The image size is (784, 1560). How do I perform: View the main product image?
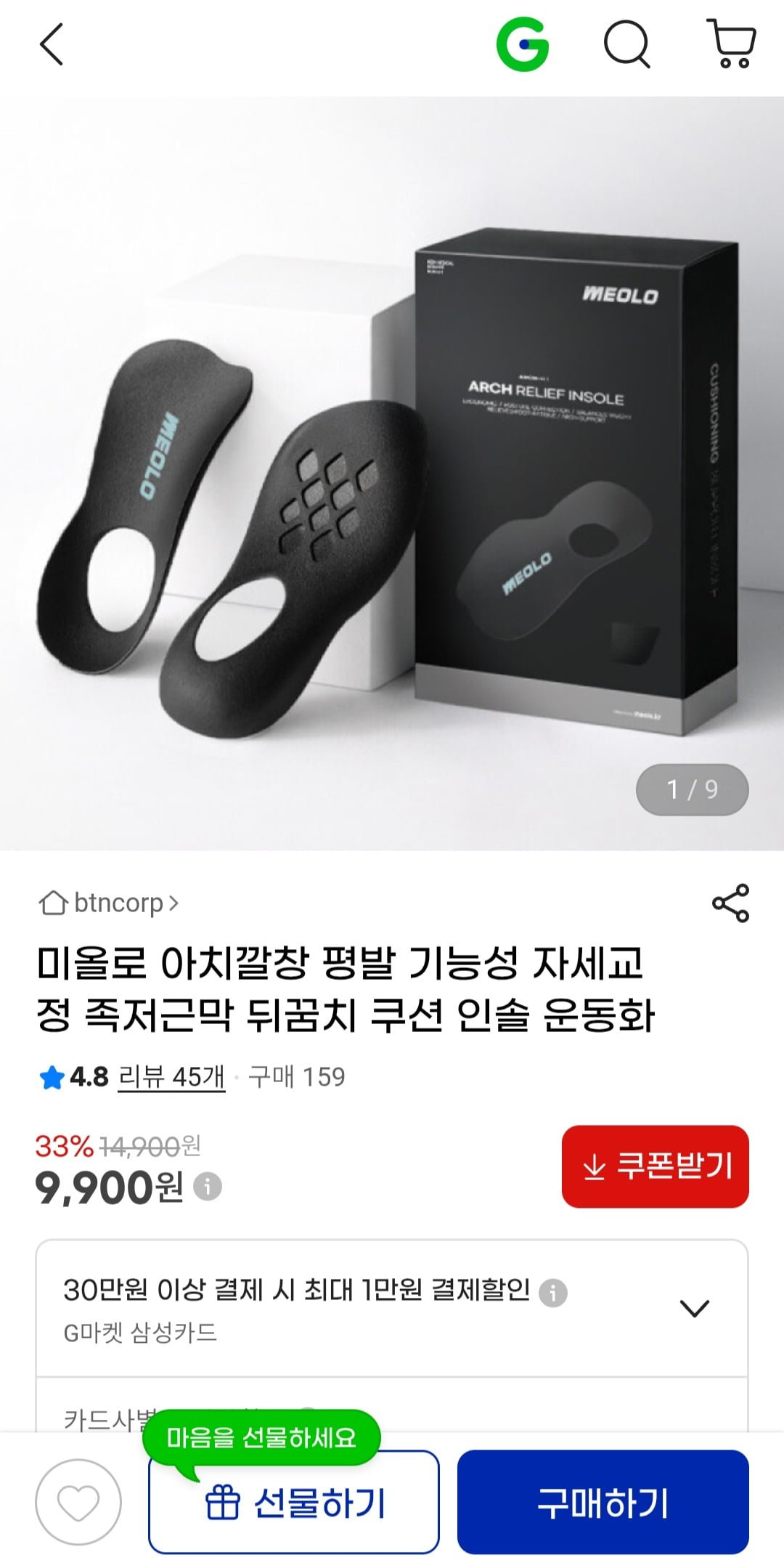click(x=392, y=472)
